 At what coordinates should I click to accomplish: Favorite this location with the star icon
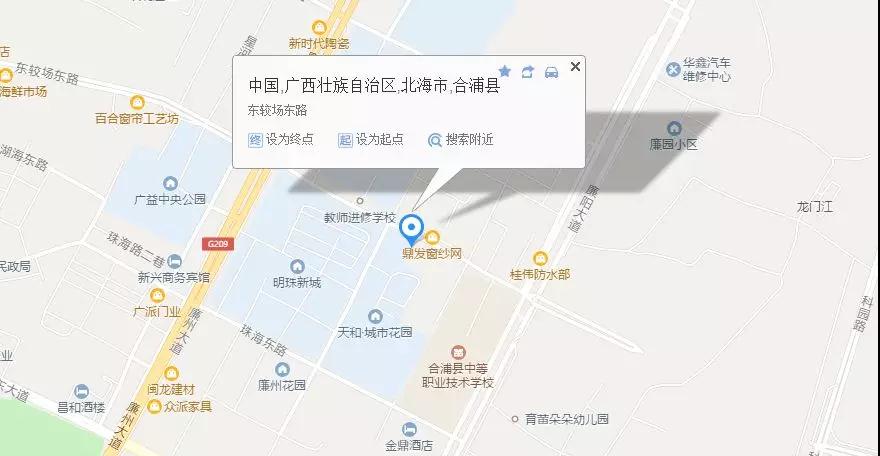pyautogui.click(x=505, y=71)
